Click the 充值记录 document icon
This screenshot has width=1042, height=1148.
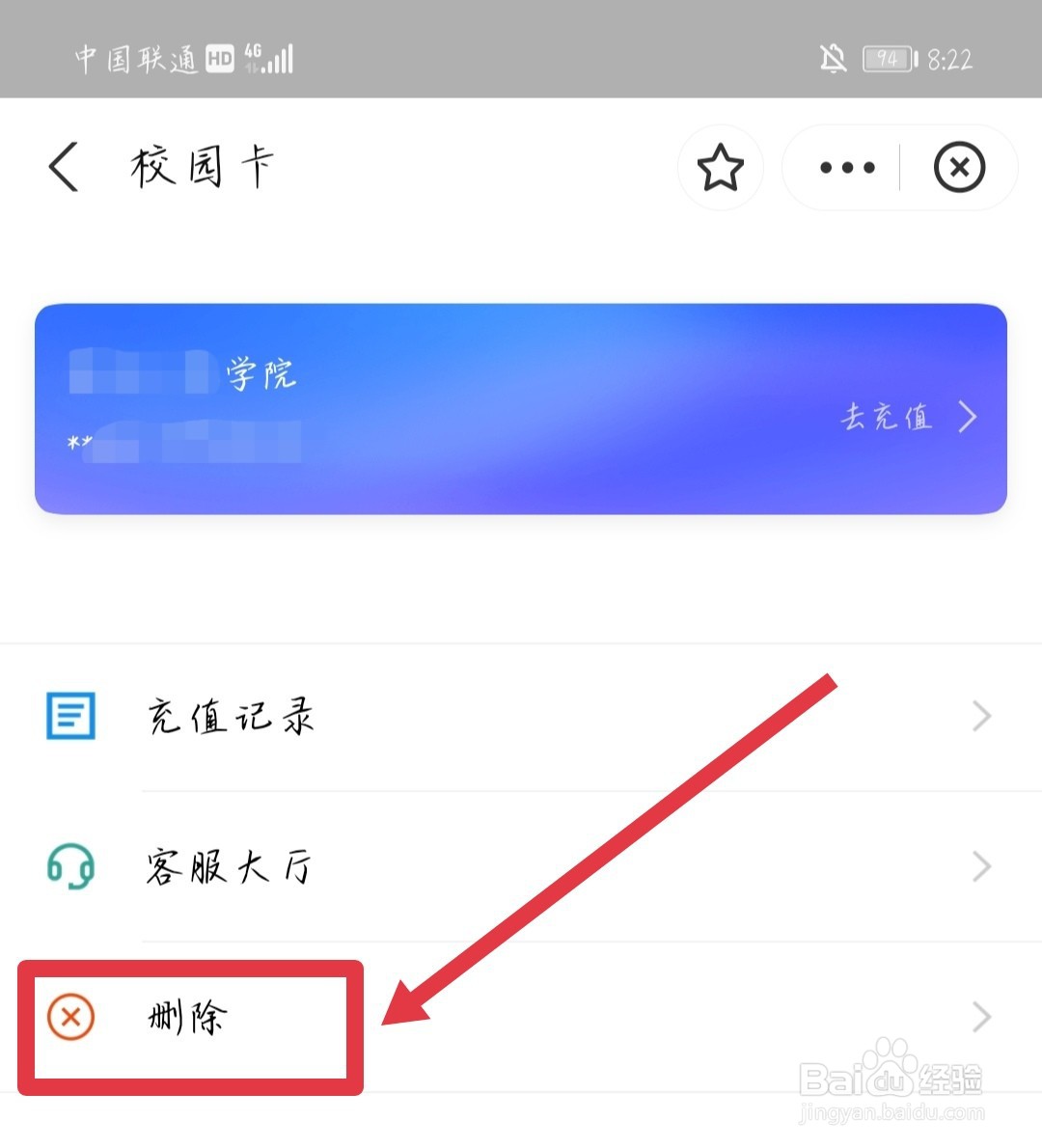[x=69, y=715]
